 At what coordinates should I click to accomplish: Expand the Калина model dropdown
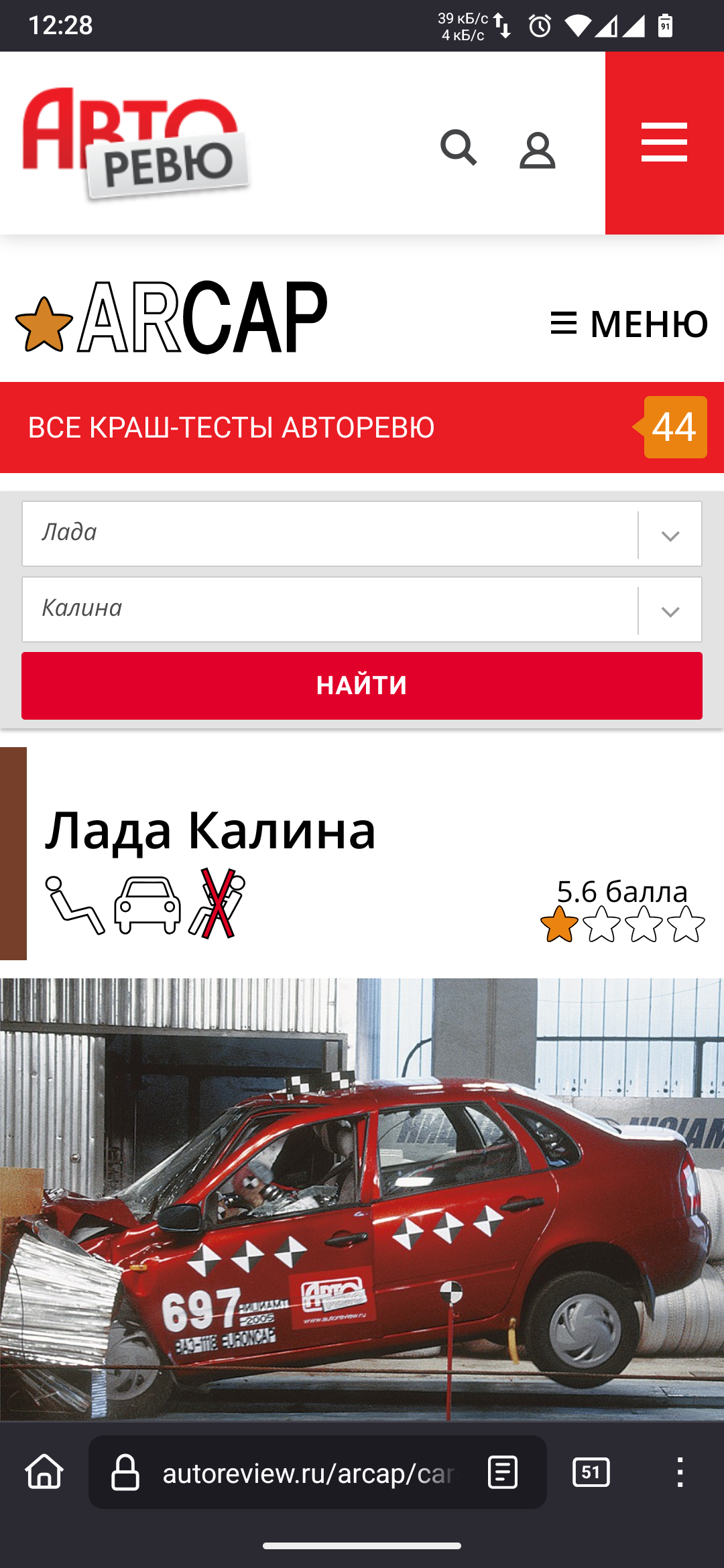pyautogui.click(x=362, y=610)
